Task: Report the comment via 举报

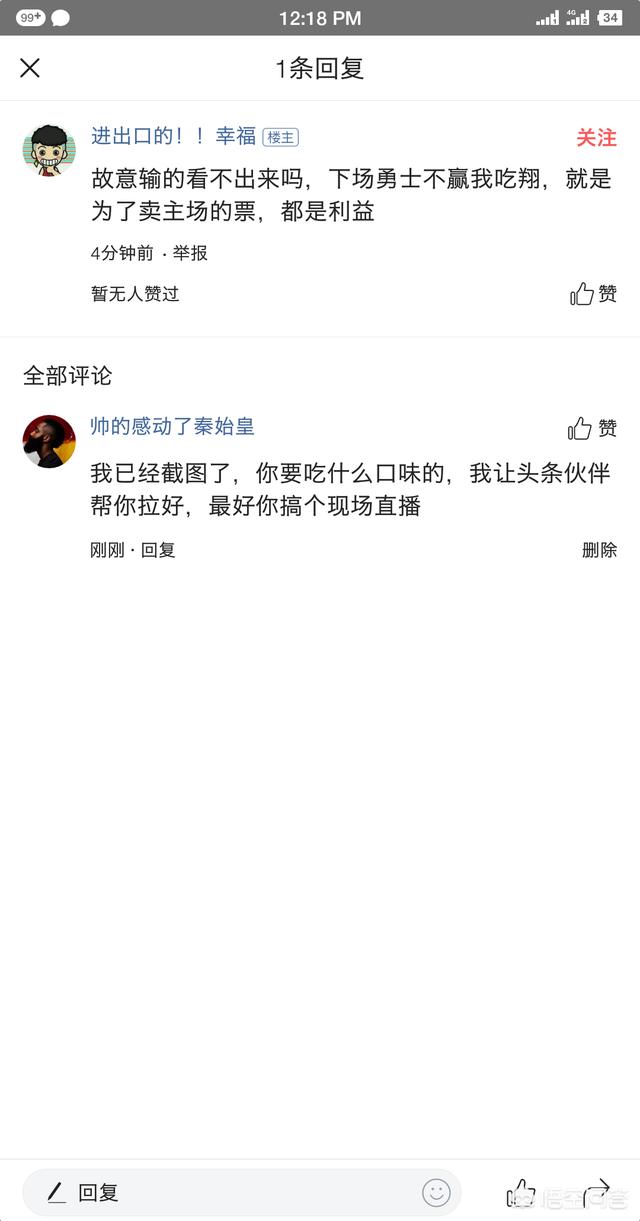Action: click(x=190, y=254)
